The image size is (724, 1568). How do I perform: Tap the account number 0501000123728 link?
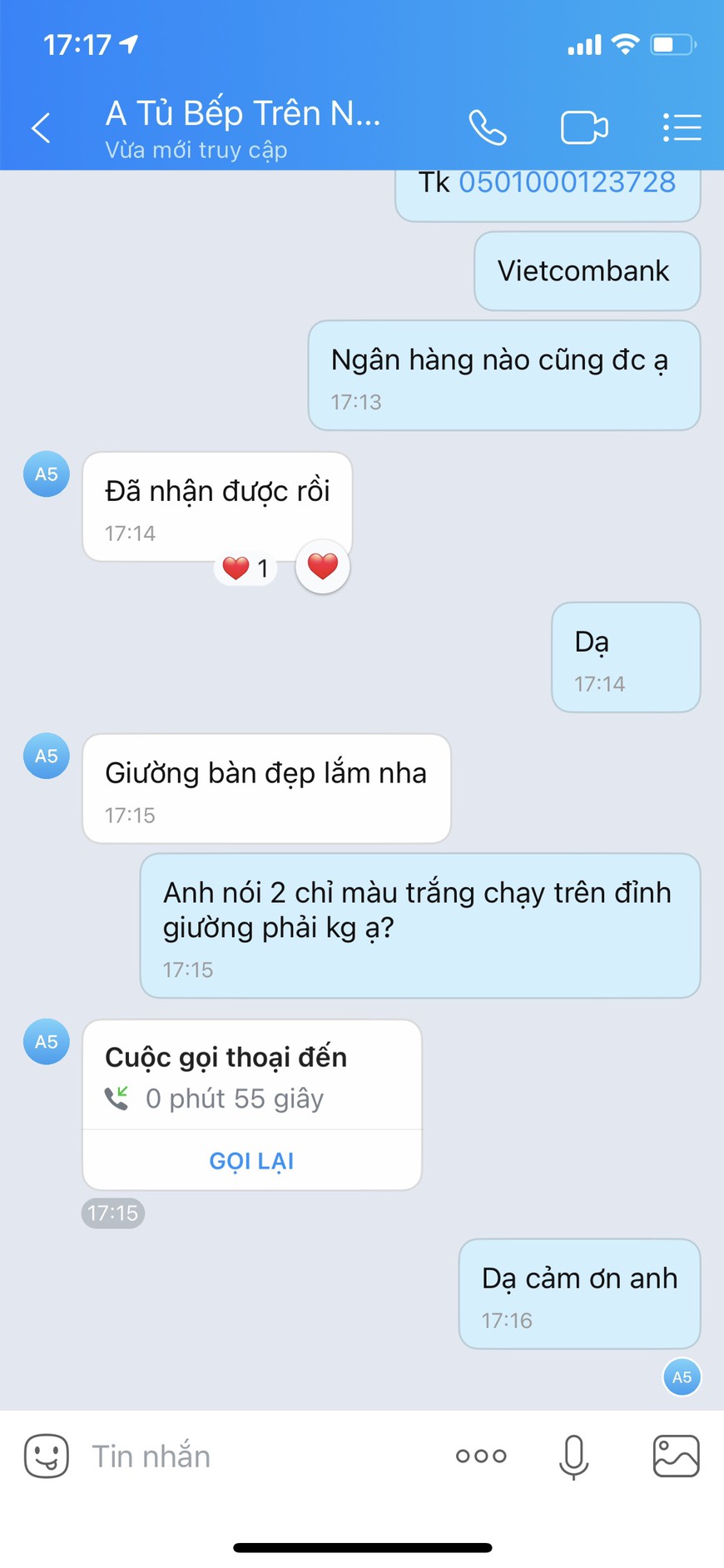pos(568,181)
